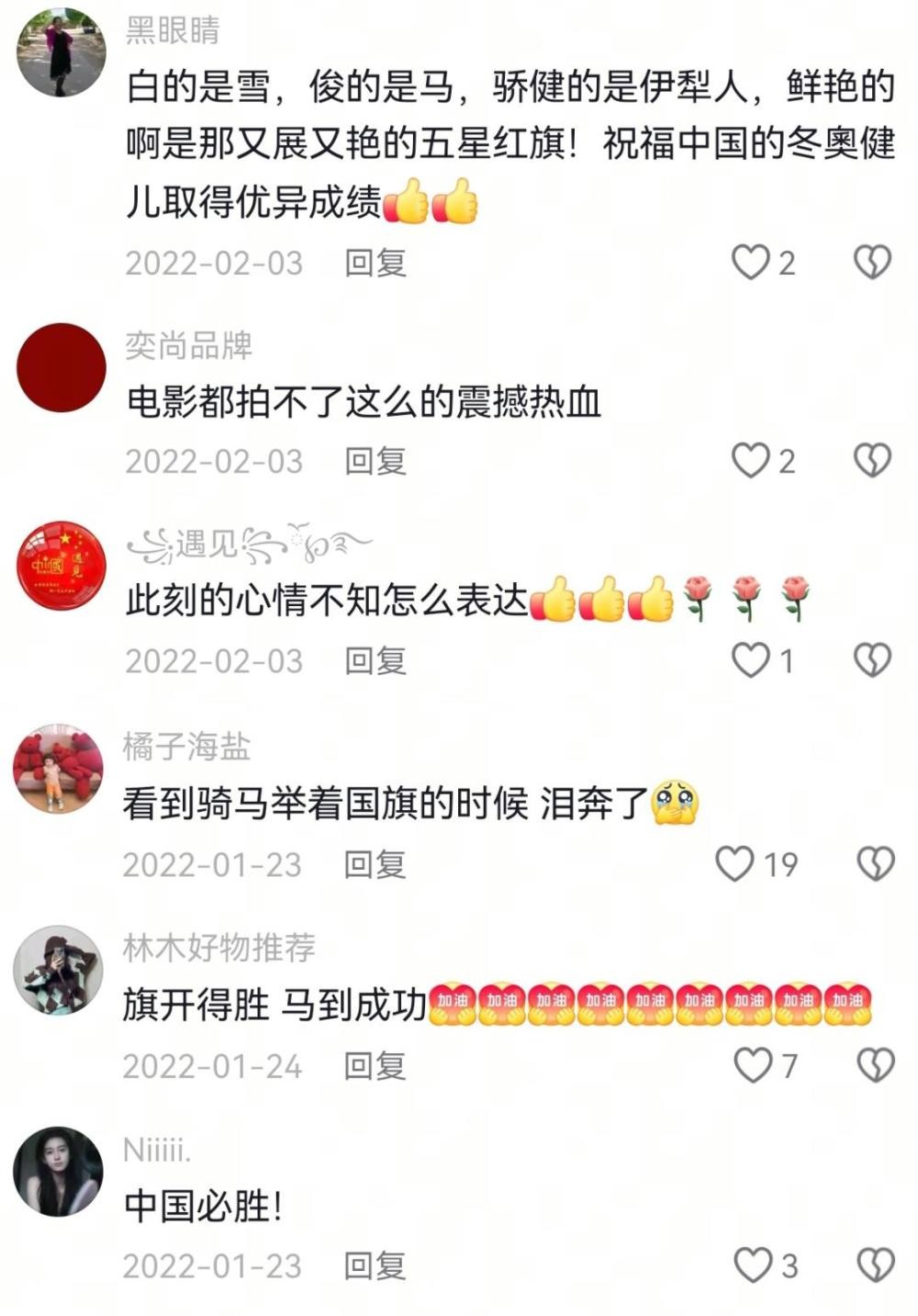Reply to the comment 此刻的心情不知怎么表达
918x1316 pixels.
click(375, 660)
